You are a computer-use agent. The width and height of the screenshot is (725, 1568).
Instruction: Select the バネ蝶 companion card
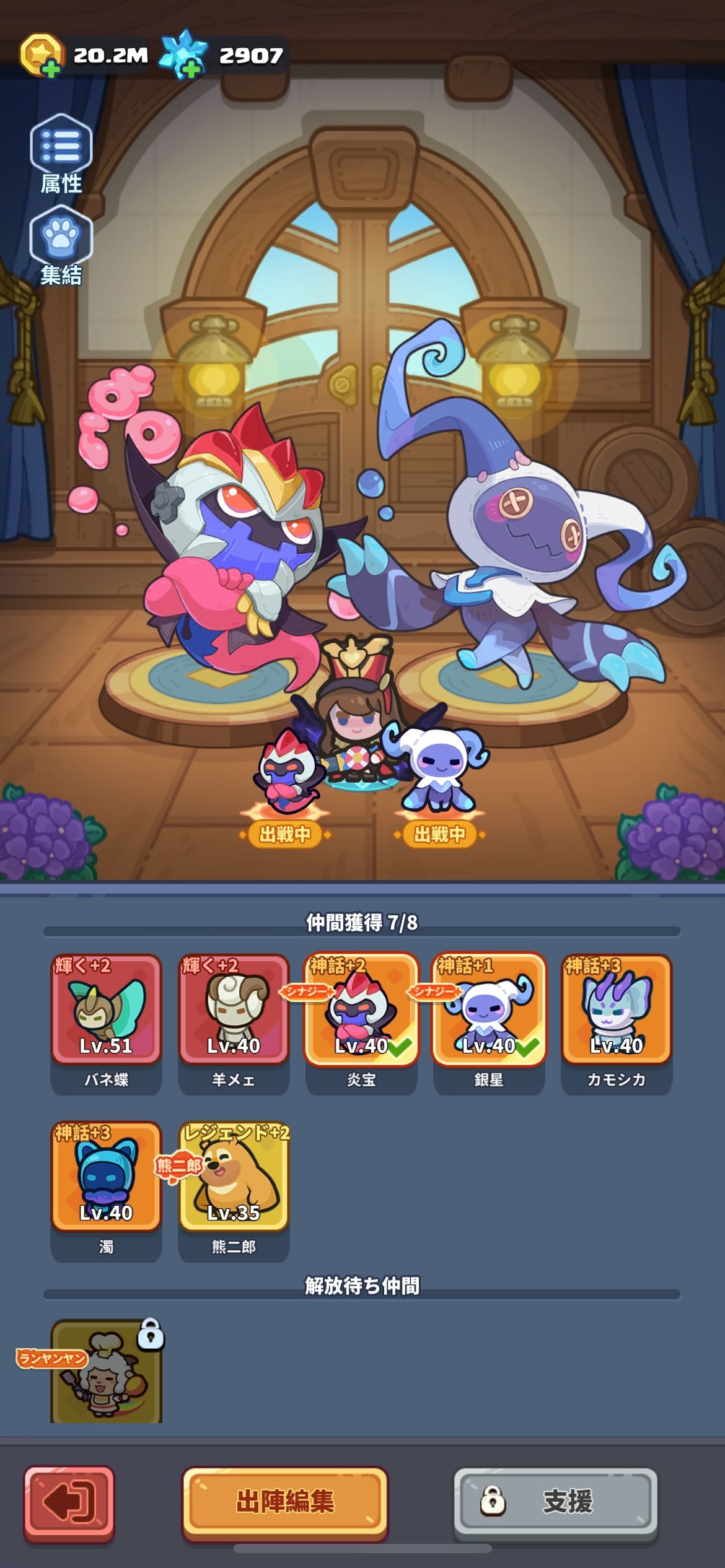tap(106, 1011)
